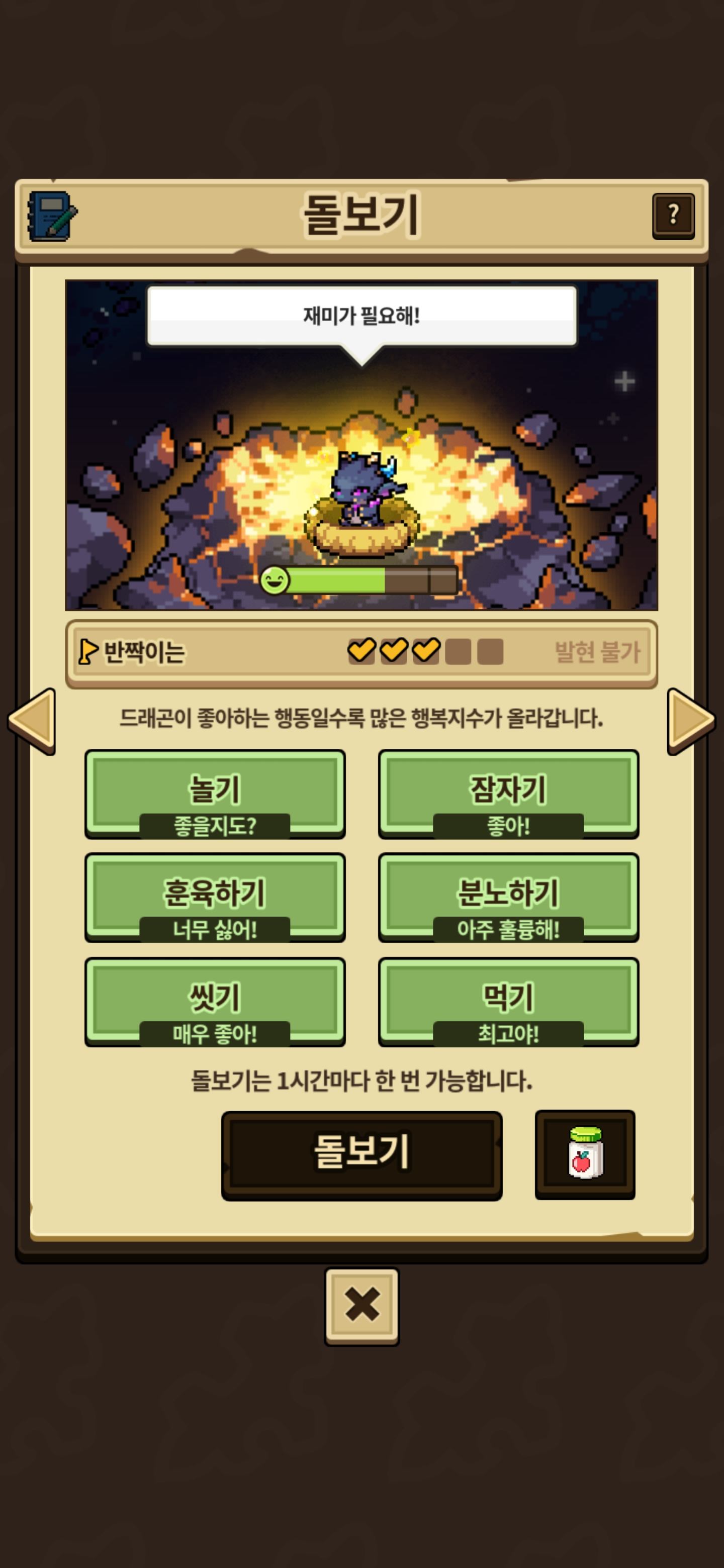The image size is (724, 1568).
Task: Pick the 훈육하기 action
Action: click(x=215, y=897)
